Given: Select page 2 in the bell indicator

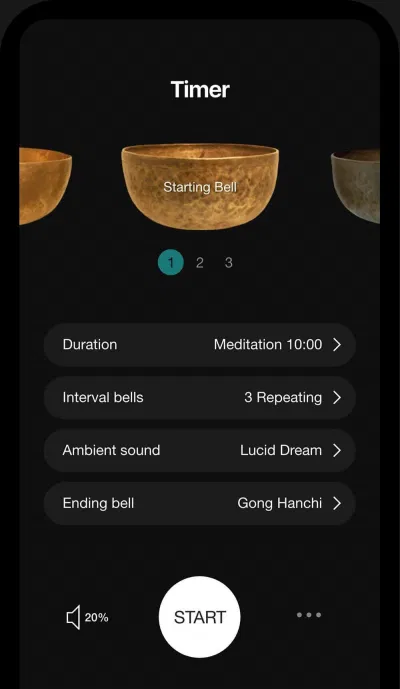Looking at the screenshot, I should point(200,263).
